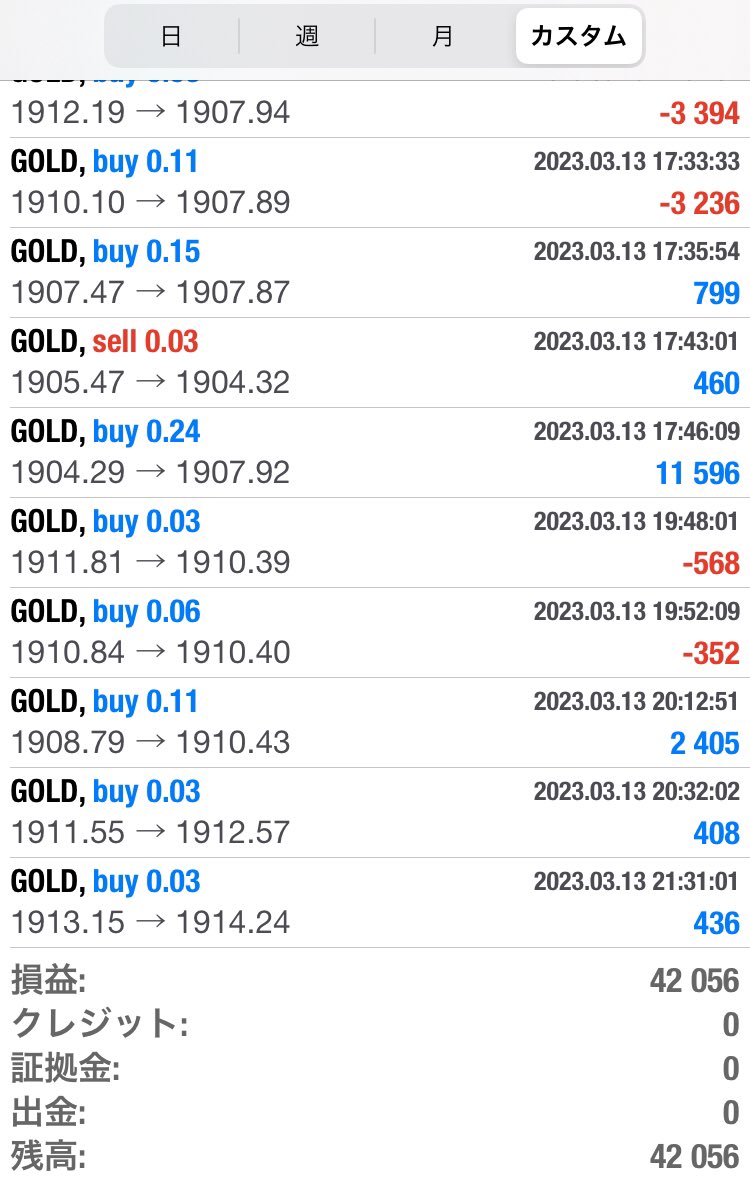View the GOLD buy 0.03 trade at 19:48:01
The image size is (750, 1180).
point(375,542)
